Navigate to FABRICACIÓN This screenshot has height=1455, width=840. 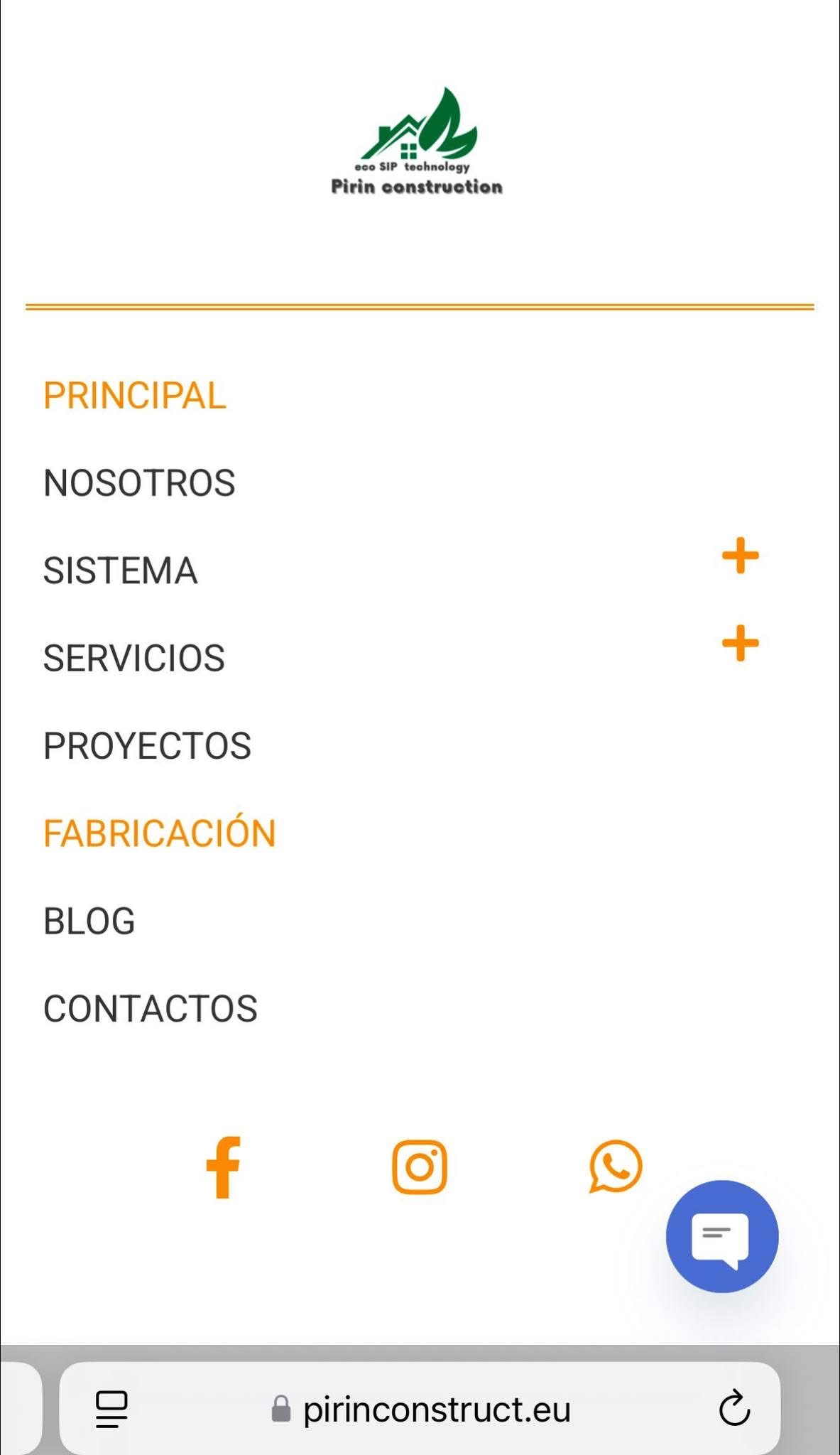[x=159, y=833]
